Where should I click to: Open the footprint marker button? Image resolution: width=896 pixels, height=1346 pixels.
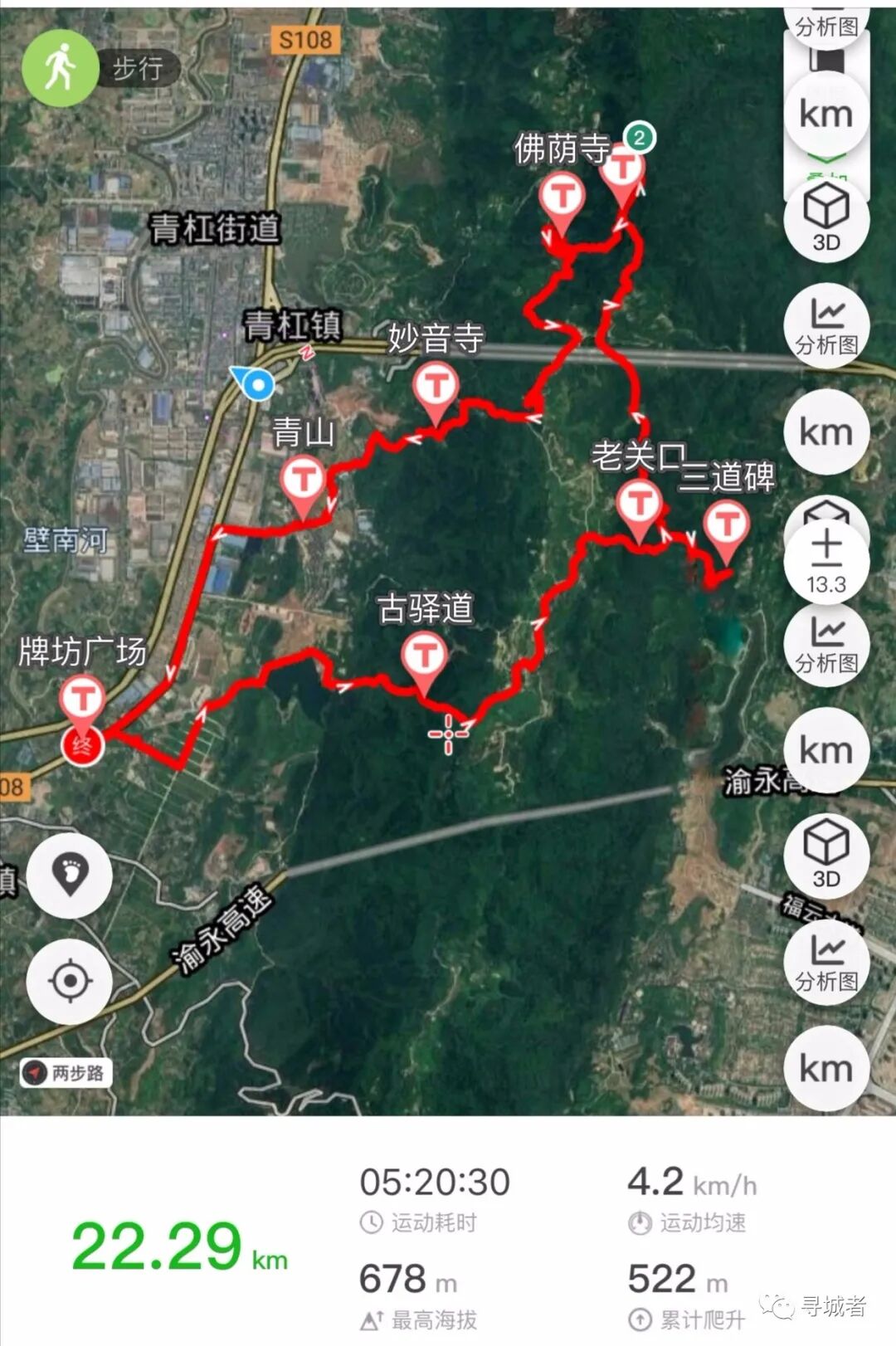coord(70,875)
